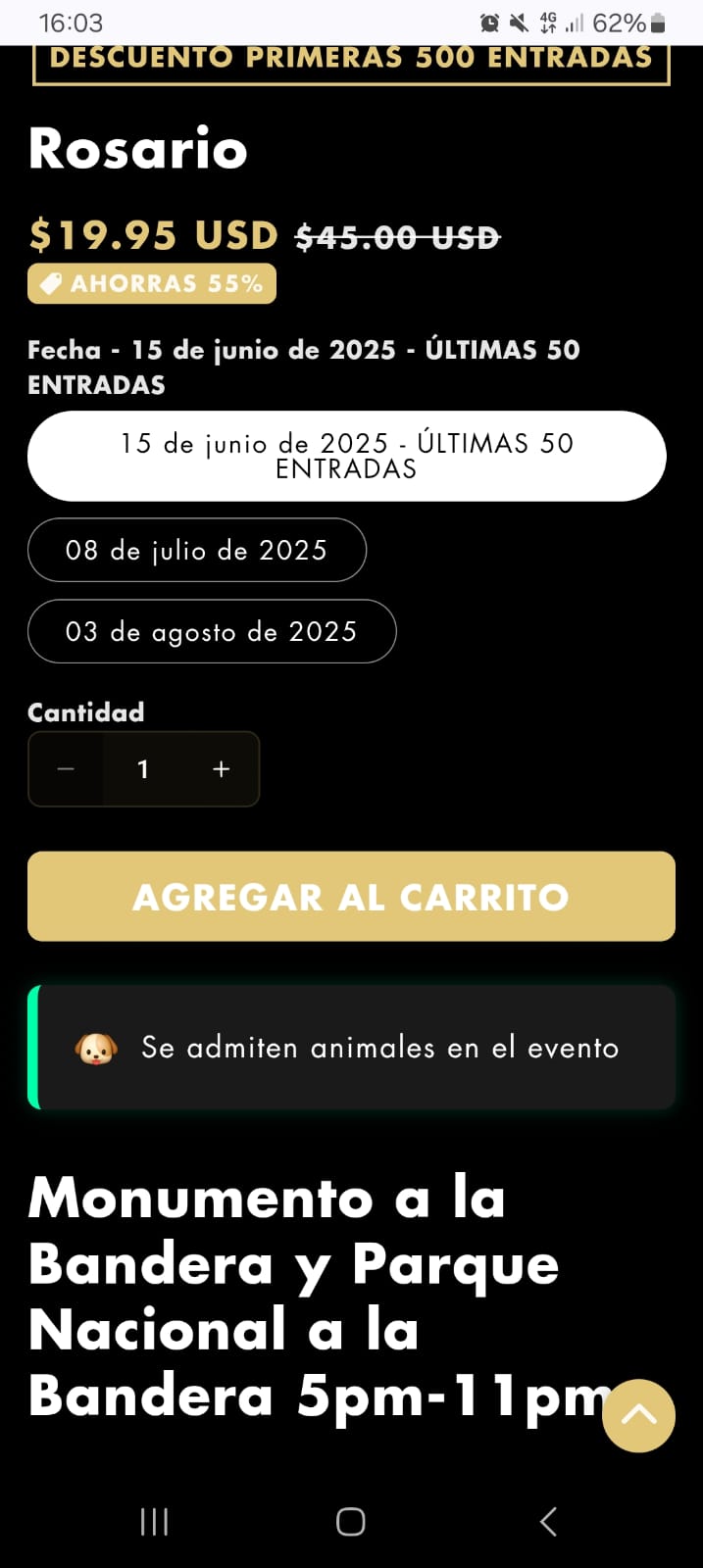Viewport: 703px width, 1568px height.
Task: Go back using system navigation arrow
Action: coord(548,1521)
